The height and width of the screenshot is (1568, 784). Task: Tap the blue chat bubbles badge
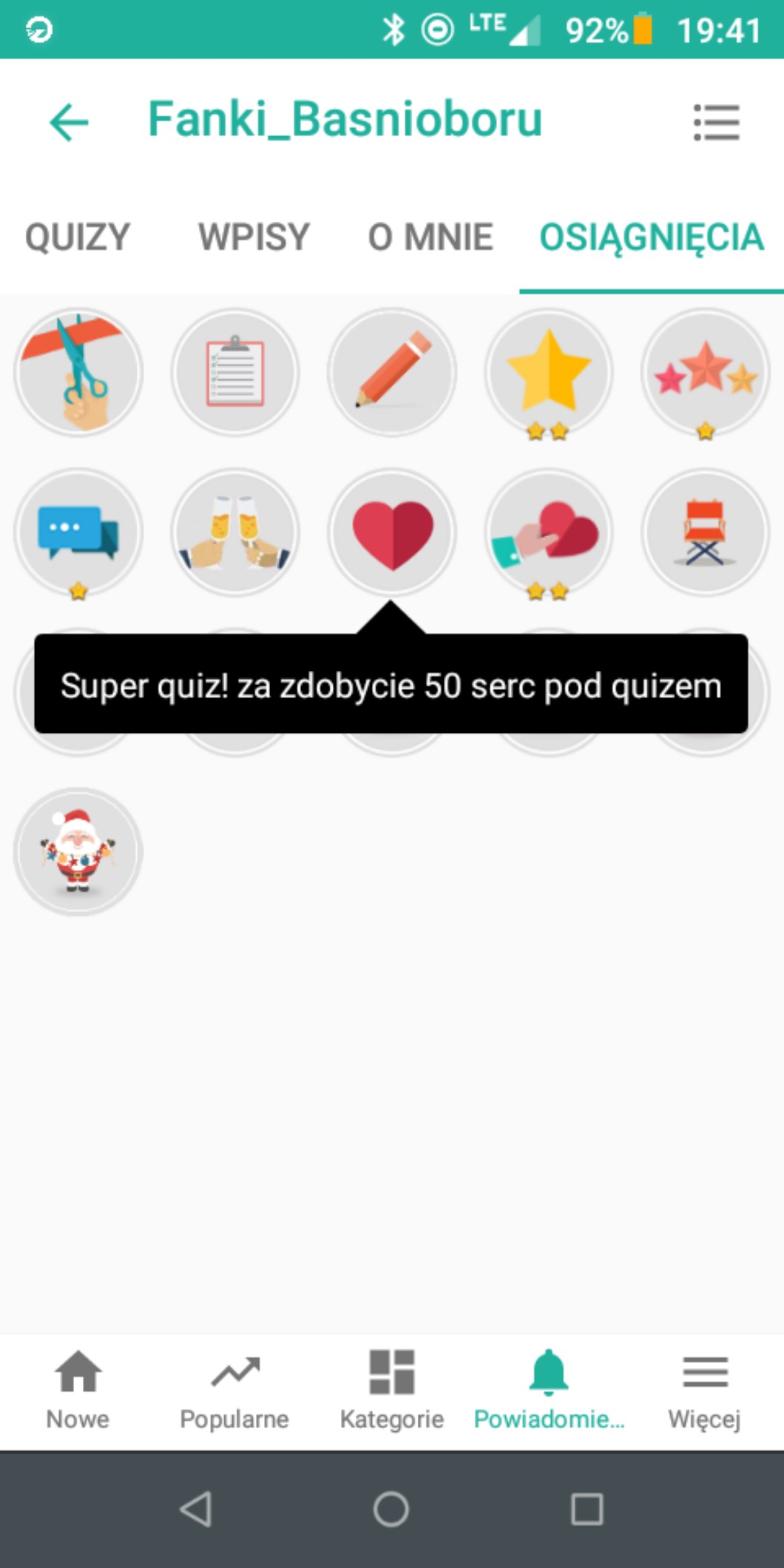[x=78, y=532]
